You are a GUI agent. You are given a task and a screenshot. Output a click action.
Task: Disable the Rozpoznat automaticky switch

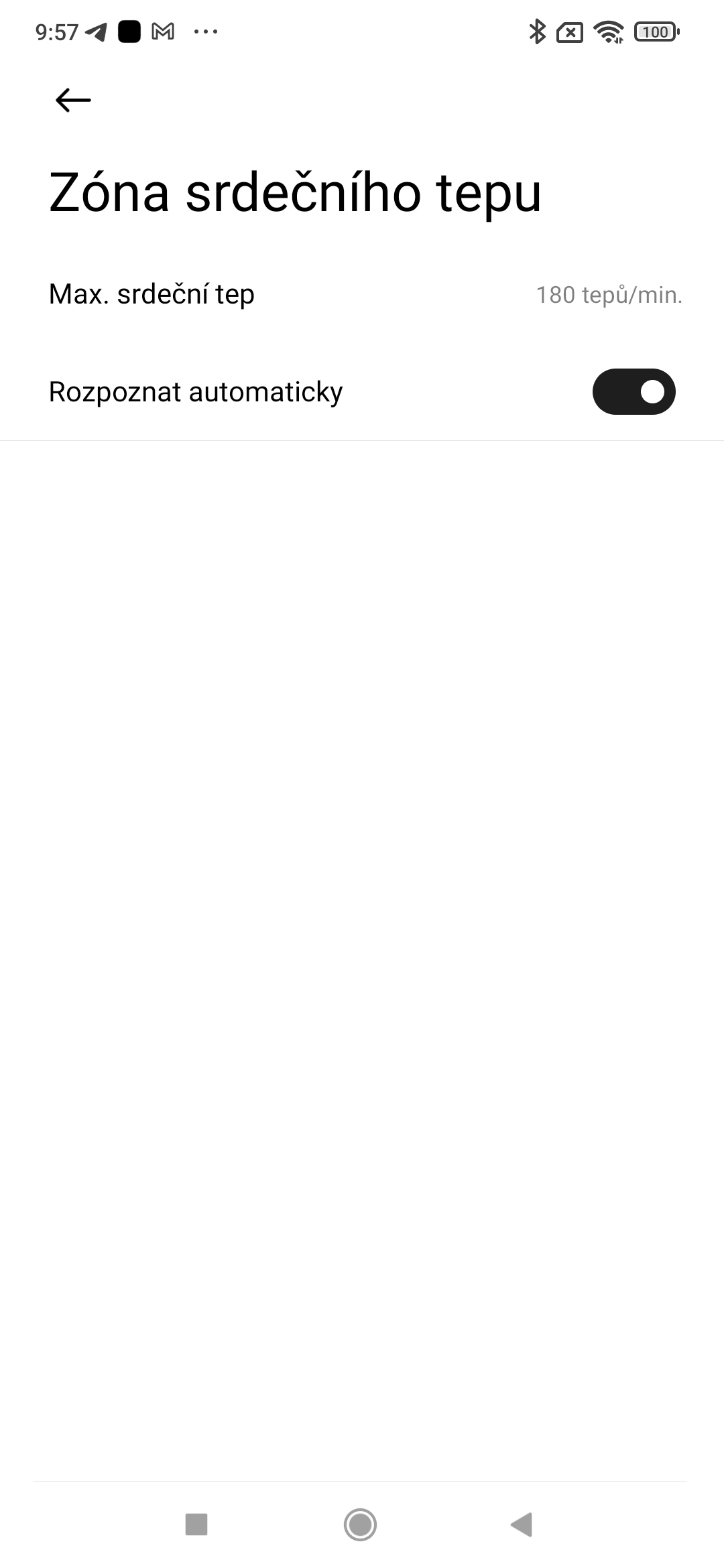pos(633,392)
